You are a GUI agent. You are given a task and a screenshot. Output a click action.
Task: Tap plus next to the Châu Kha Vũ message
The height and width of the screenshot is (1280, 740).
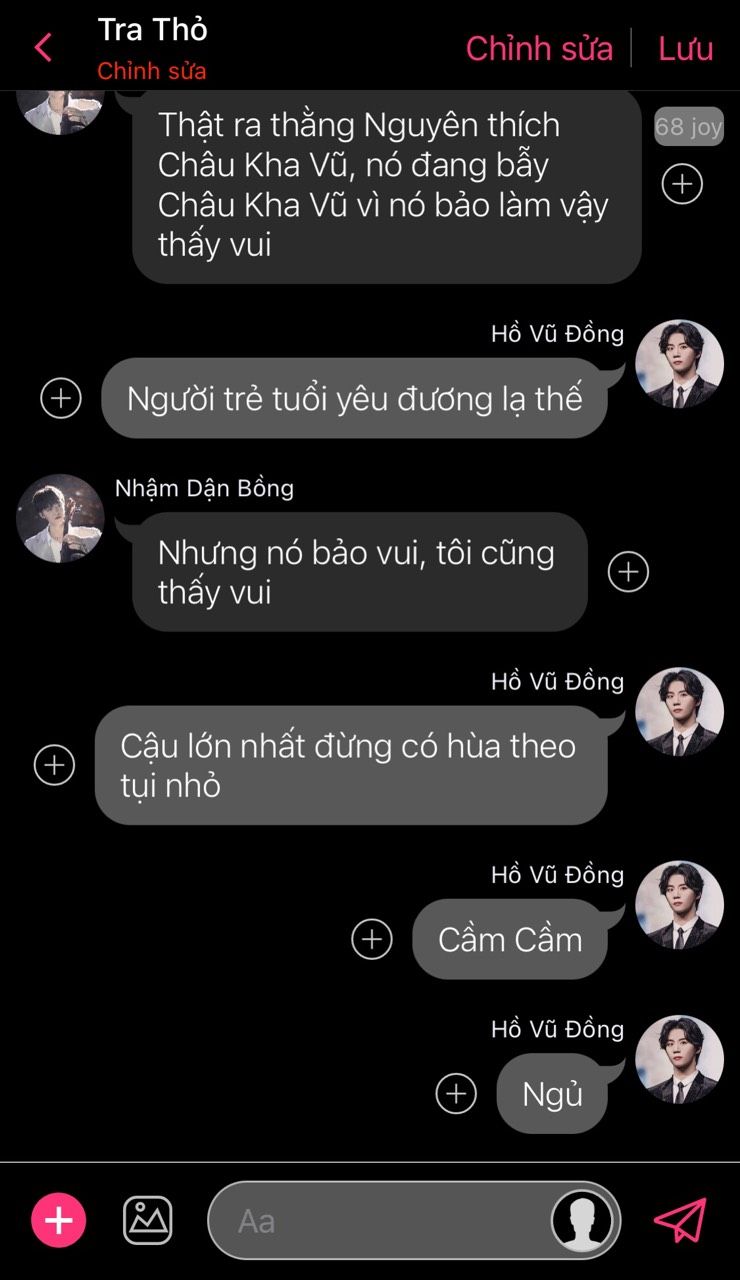(683, 183)
